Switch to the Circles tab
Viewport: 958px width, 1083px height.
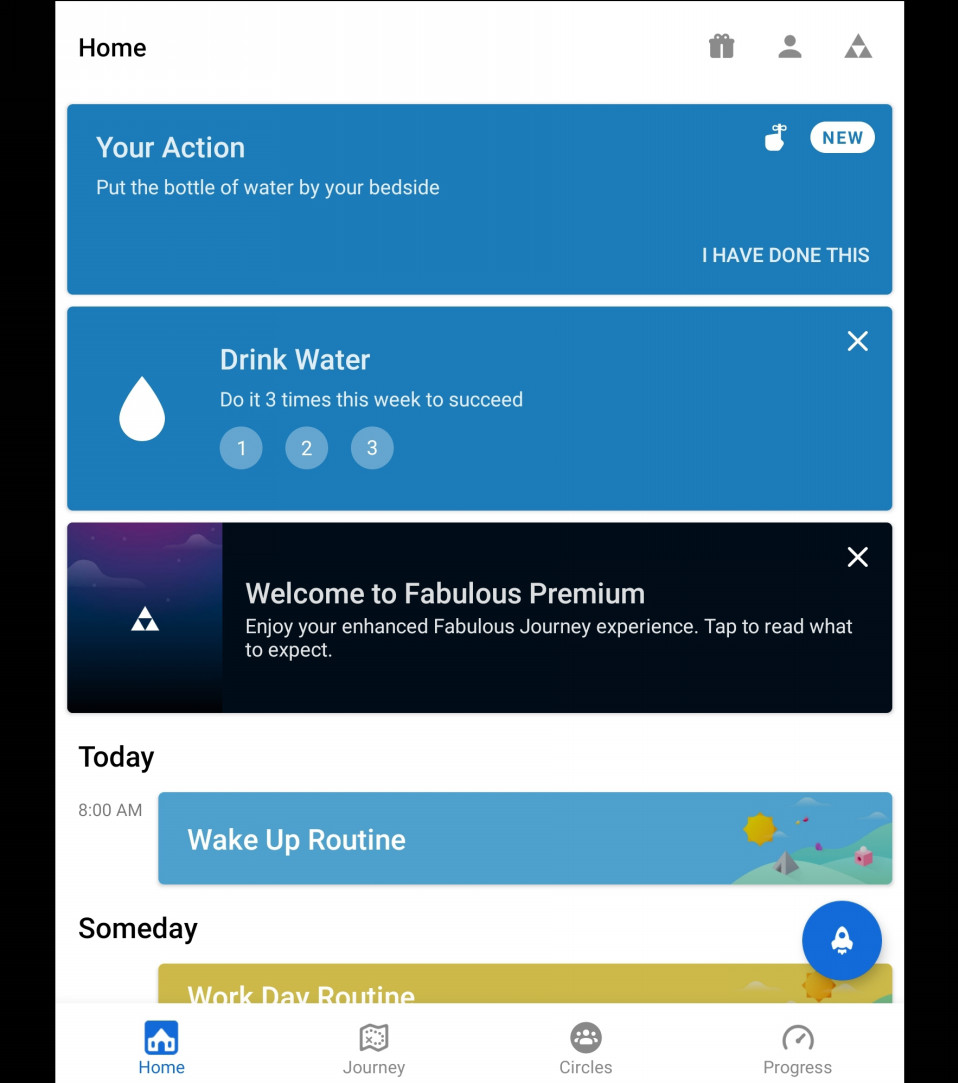[585, 1048]
